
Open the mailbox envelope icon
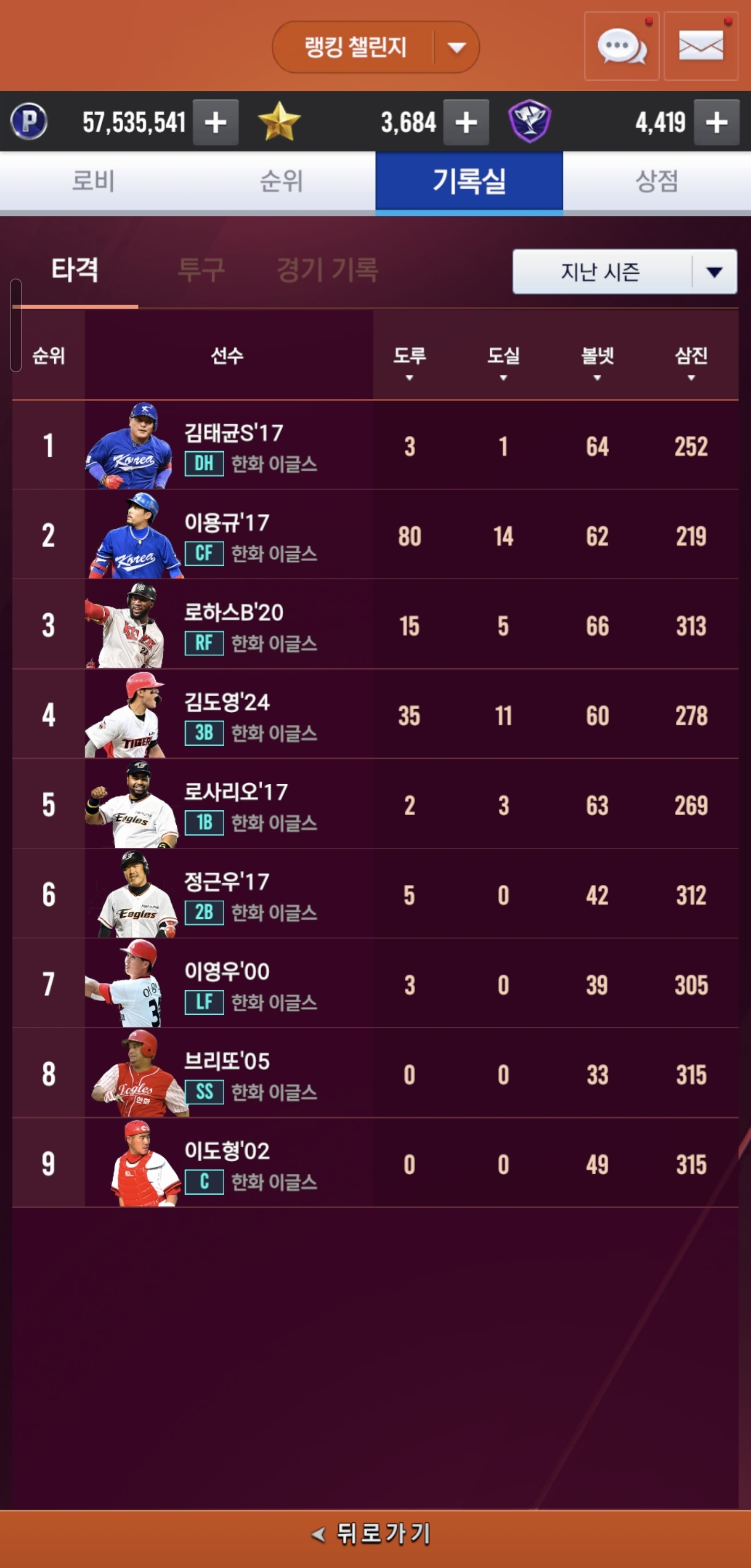[x=700, y=47]
